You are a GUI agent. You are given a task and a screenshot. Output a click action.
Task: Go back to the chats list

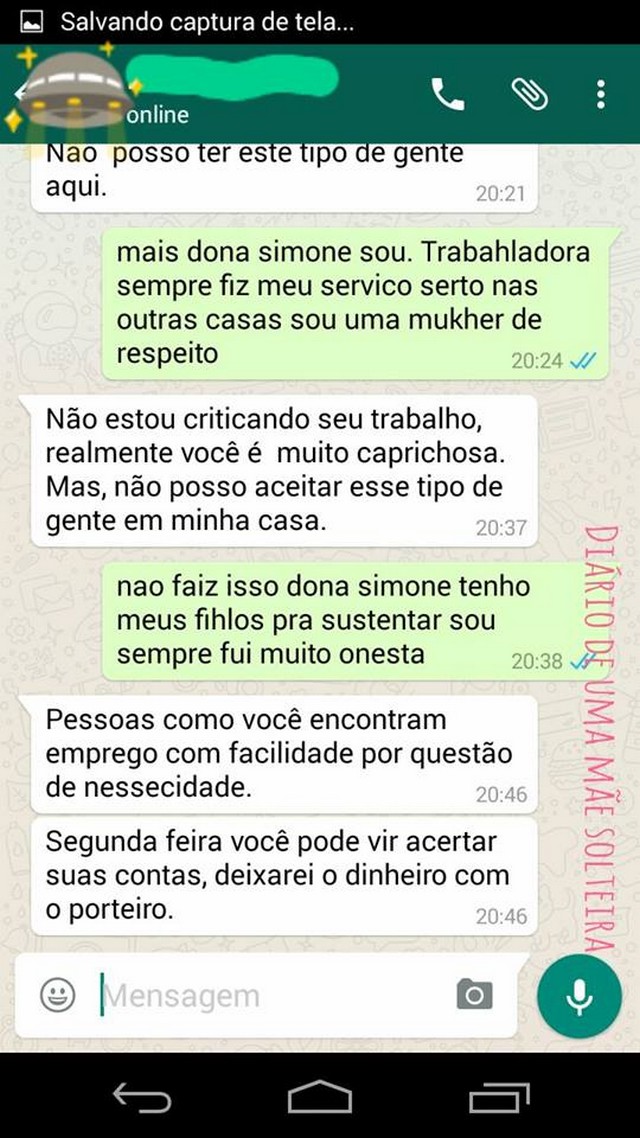point(20,93)
